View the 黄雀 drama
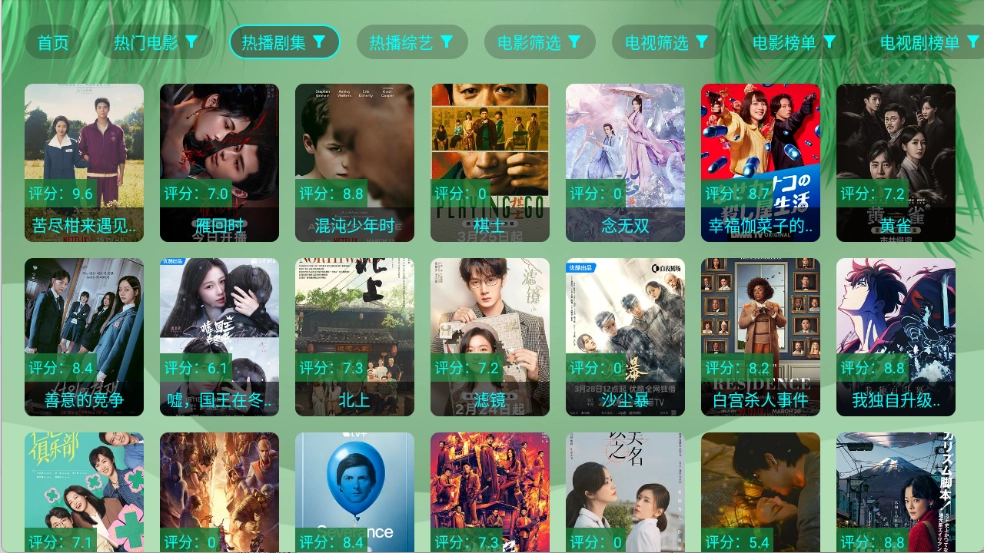This screenshot has height=553, width=984. click(895, 162)
